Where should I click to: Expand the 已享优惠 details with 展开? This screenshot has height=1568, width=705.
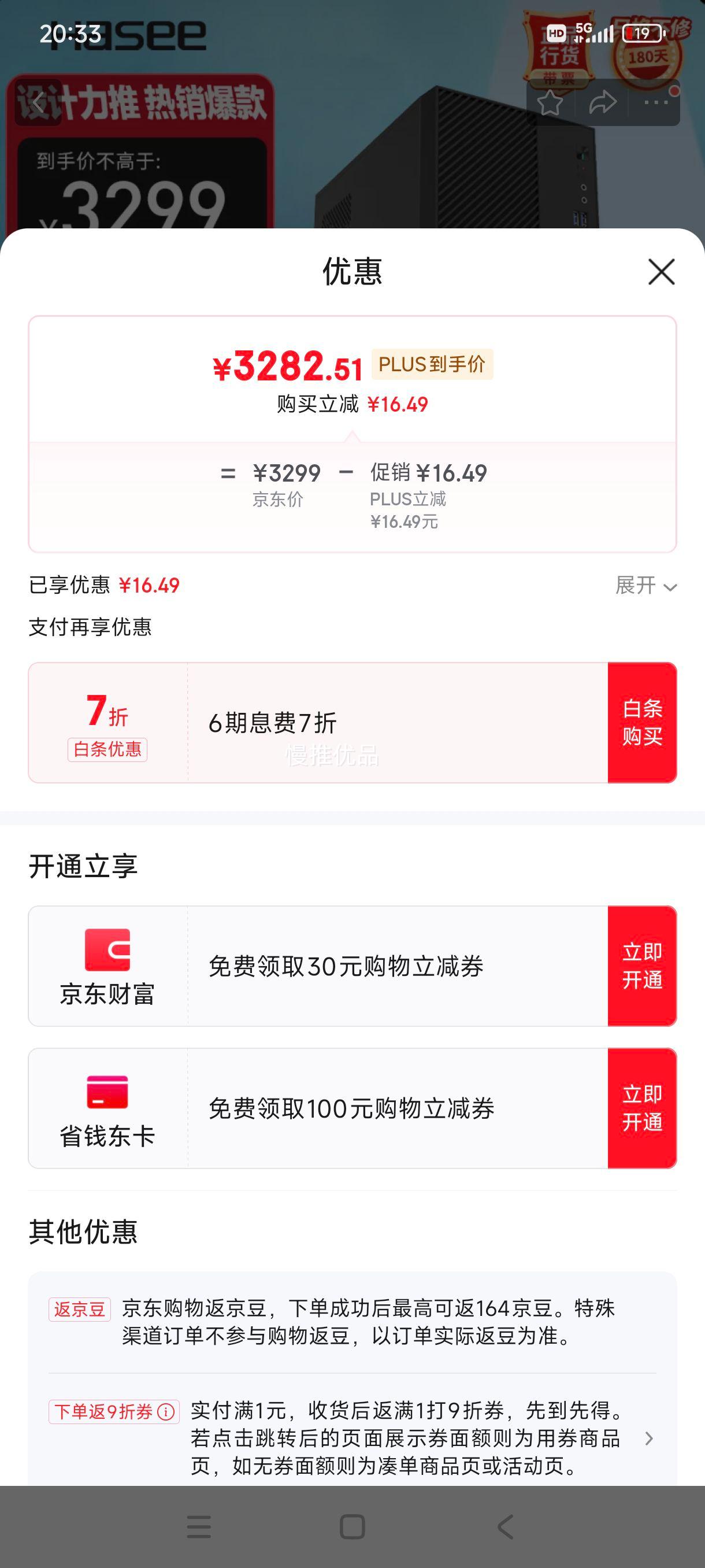[645, 586]
